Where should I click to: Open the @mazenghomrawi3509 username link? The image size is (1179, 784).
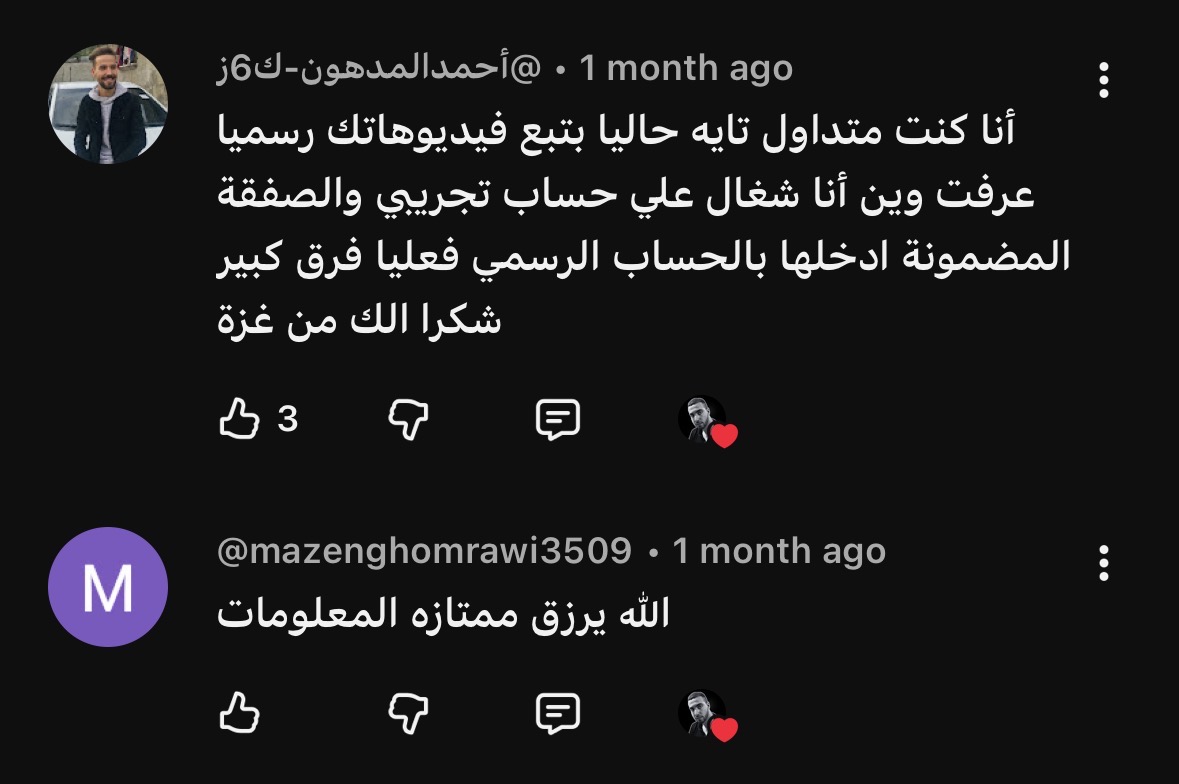(x=425, y=551)
